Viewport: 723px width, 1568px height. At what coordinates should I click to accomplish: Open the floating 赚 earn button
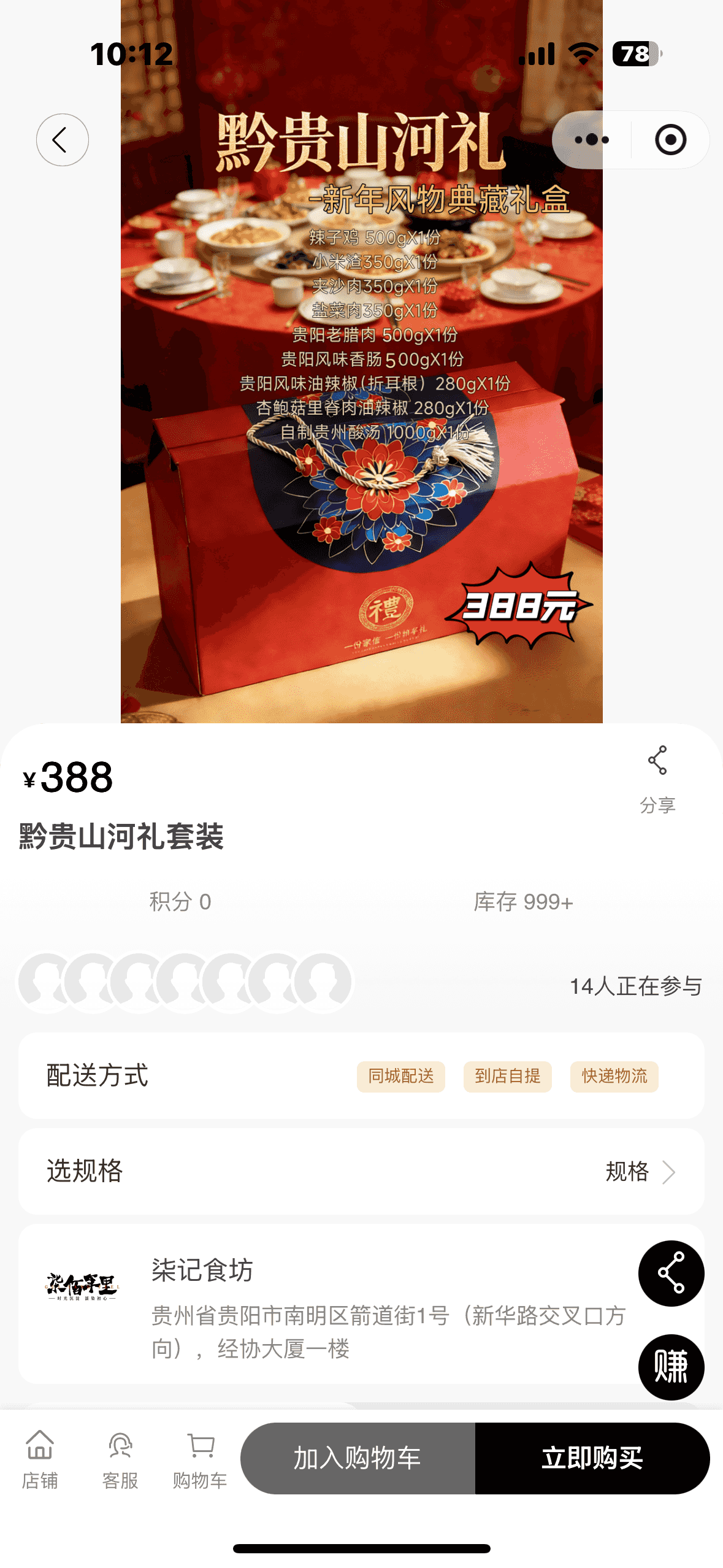671,1367
